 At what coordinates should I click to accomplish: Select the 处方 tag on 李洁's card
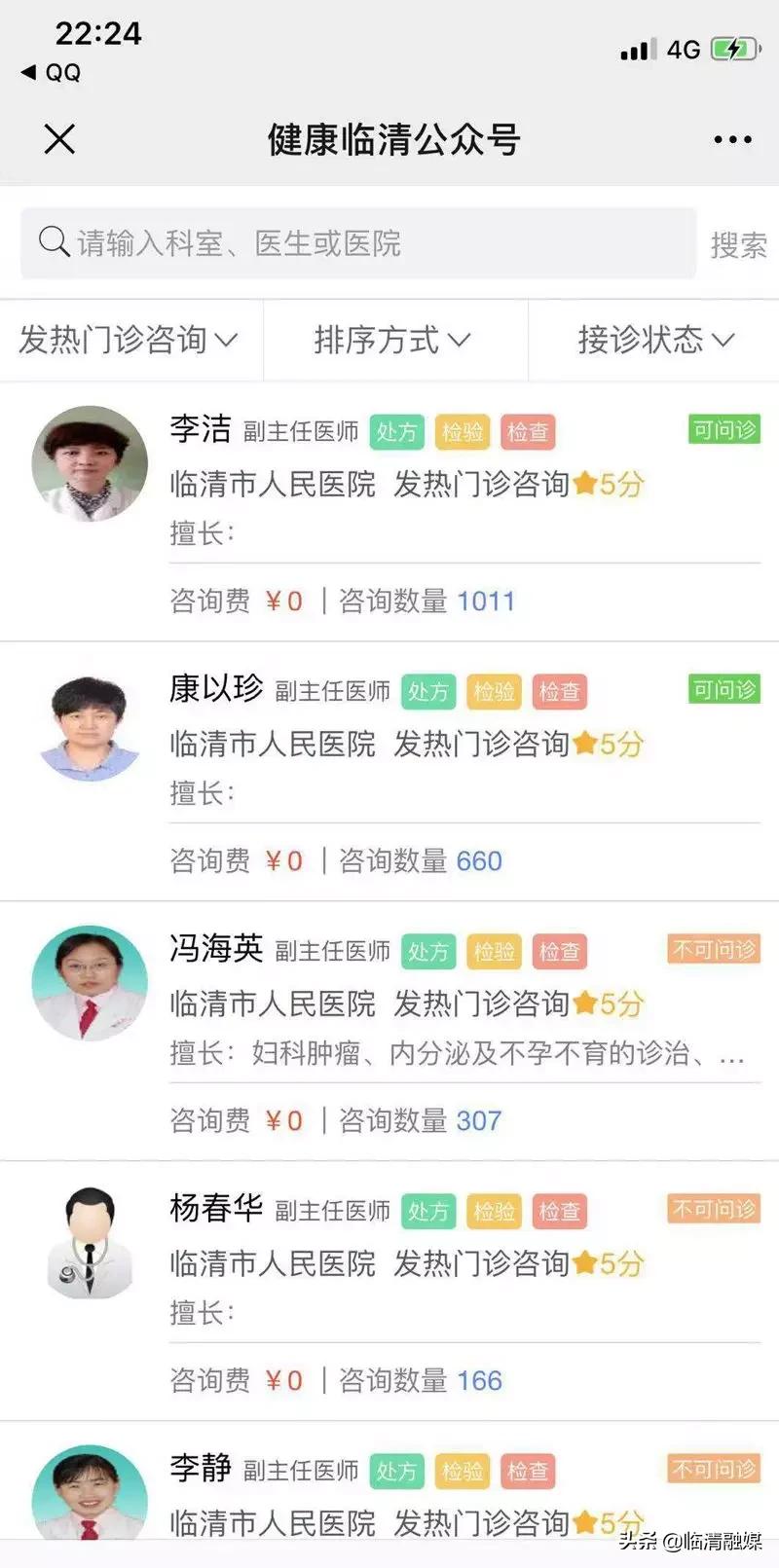[x=396, y=431]
